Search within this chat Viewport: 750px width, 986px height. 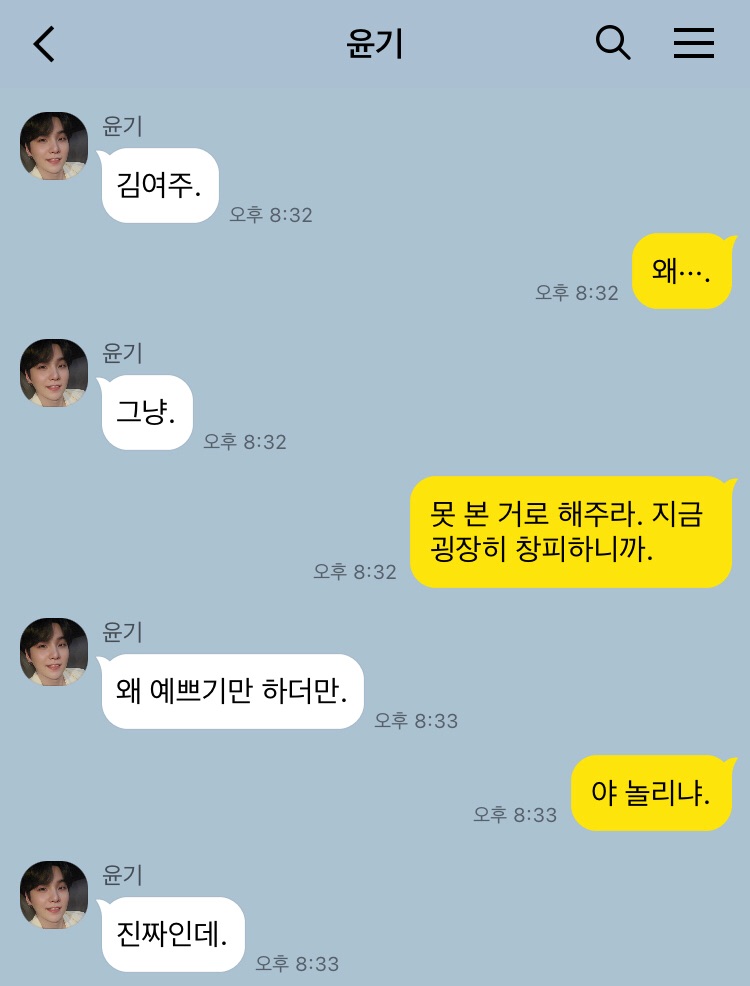613,43
